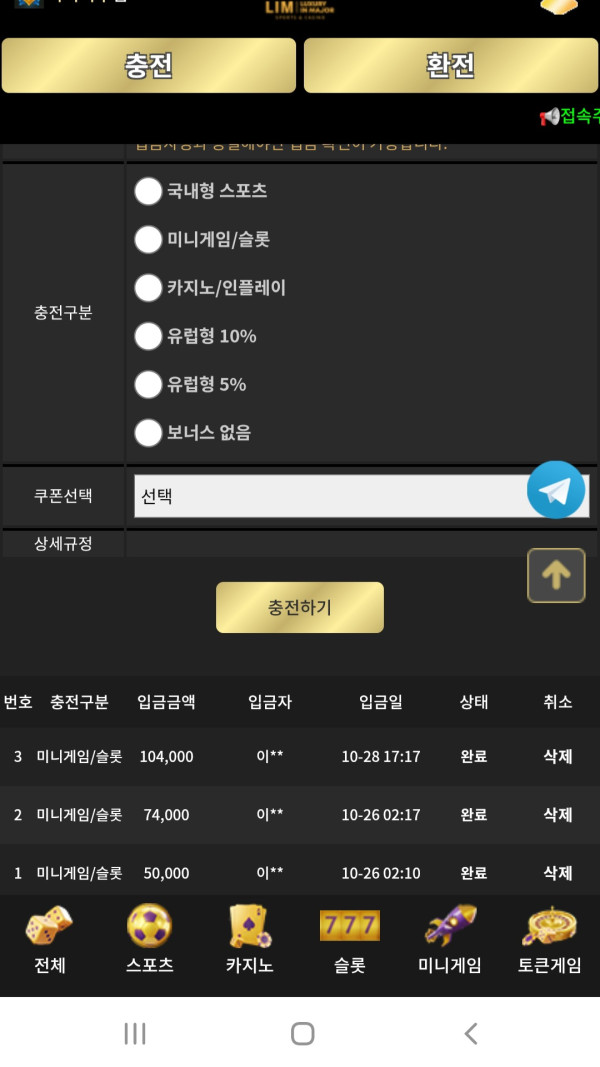Choose 카지노/인플레이 charge type
Screen dimensions: 600x1067
pyautogui.click(x=148, y=288)
